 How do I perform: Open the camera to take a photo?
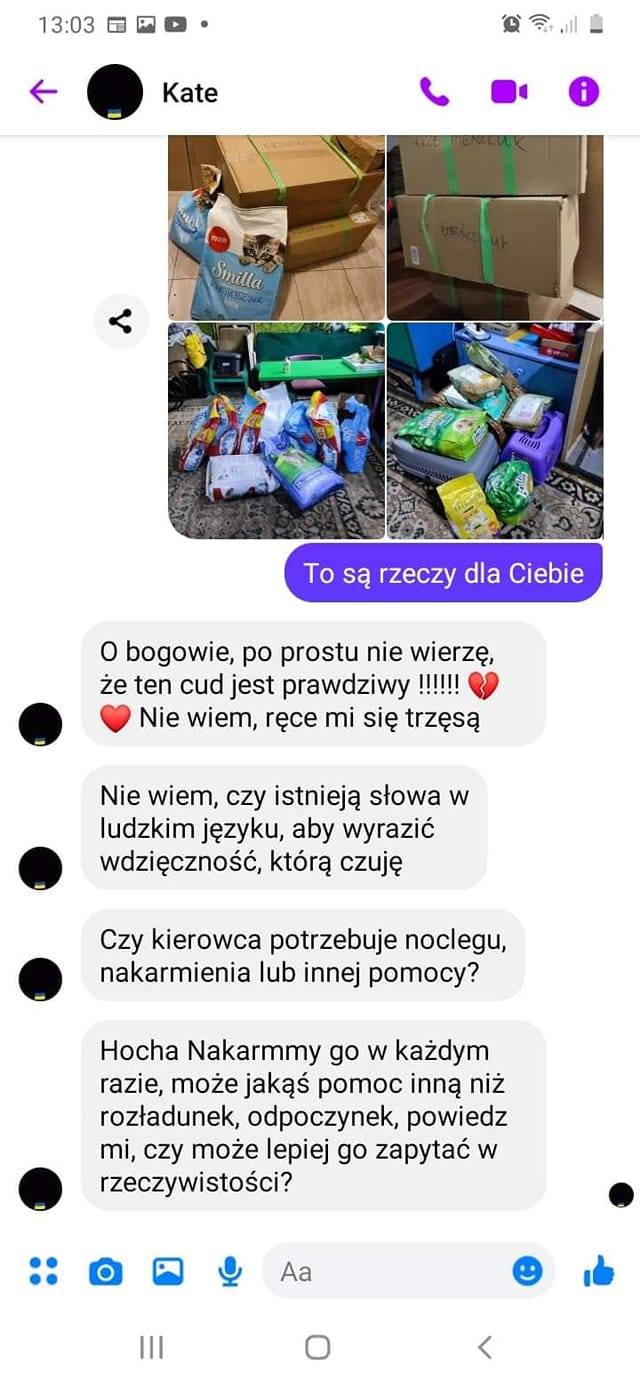click(105, 1271)
